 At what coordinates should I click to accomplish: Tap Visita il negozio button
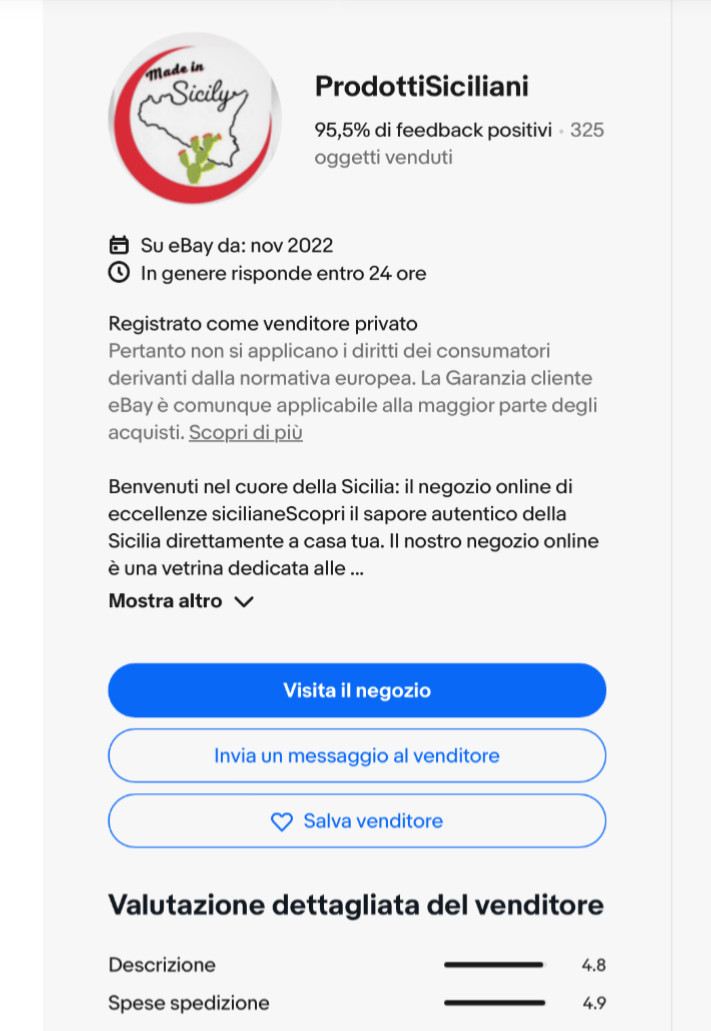[x=357, y=690]
